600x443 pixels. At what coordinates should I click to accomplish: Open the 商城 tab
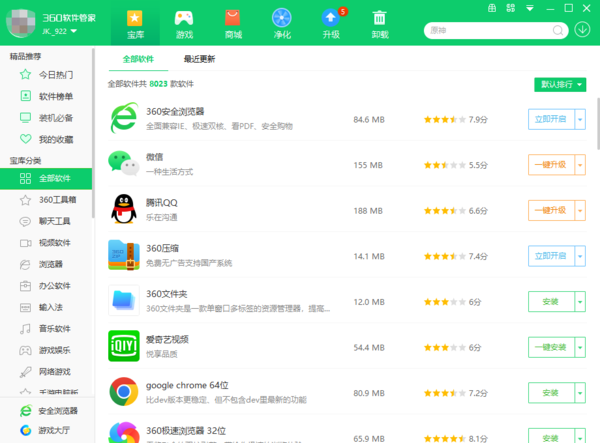[x=232, y=23]
